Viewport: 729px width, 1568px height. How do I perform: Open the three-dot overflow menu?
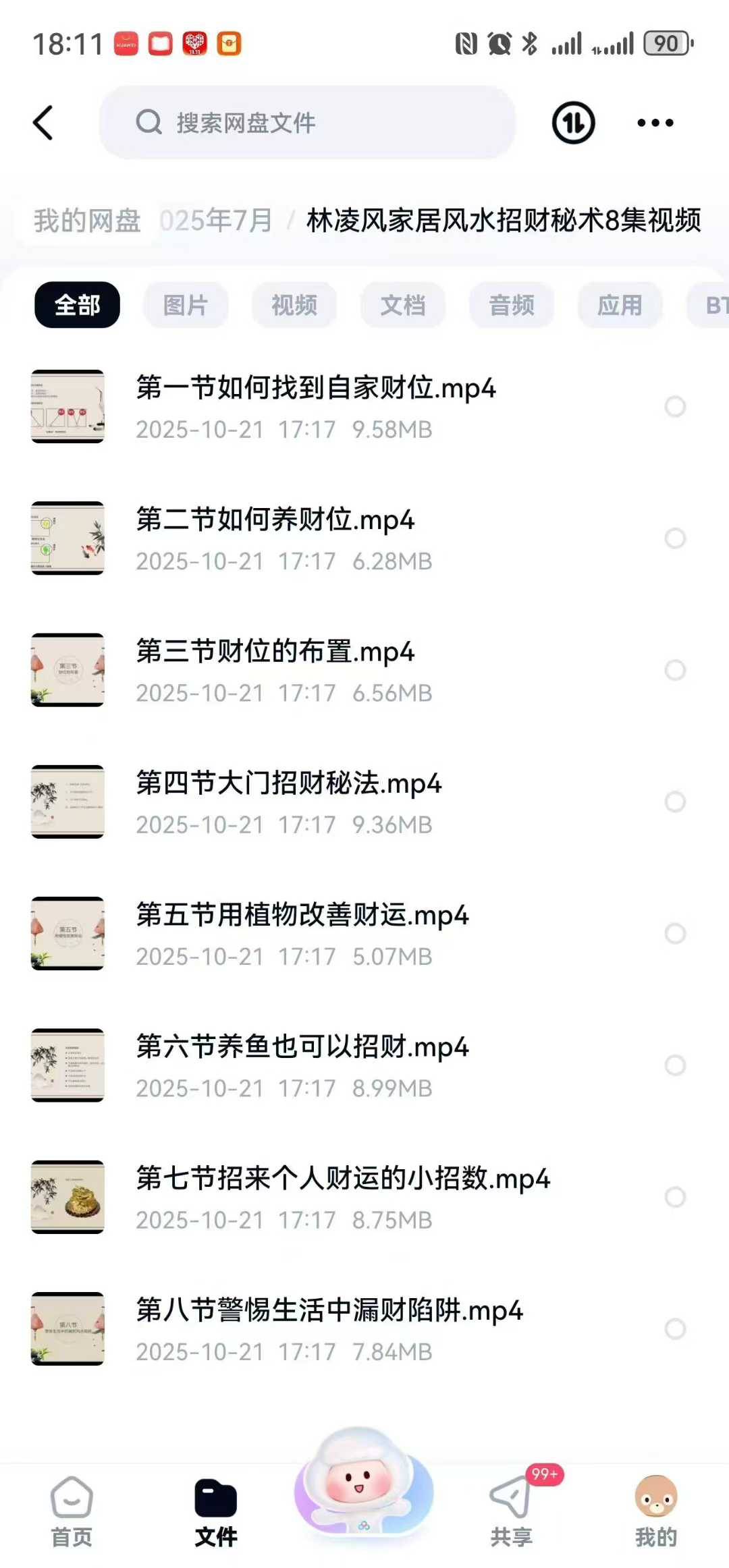tap(655, 123)
